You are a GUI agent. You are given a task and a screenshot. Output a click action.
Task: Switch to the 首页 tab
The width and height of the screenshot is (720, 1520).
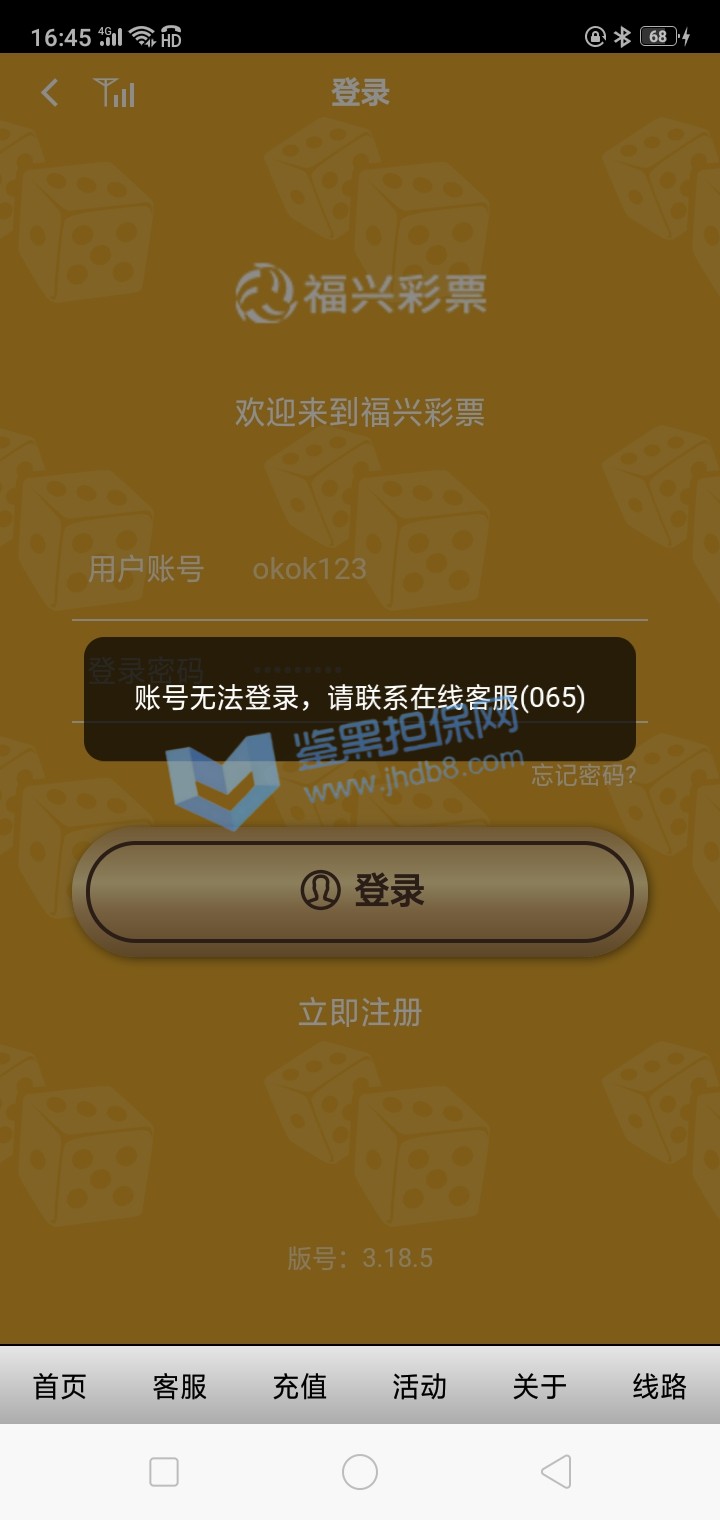click(x=60, y=1386)
